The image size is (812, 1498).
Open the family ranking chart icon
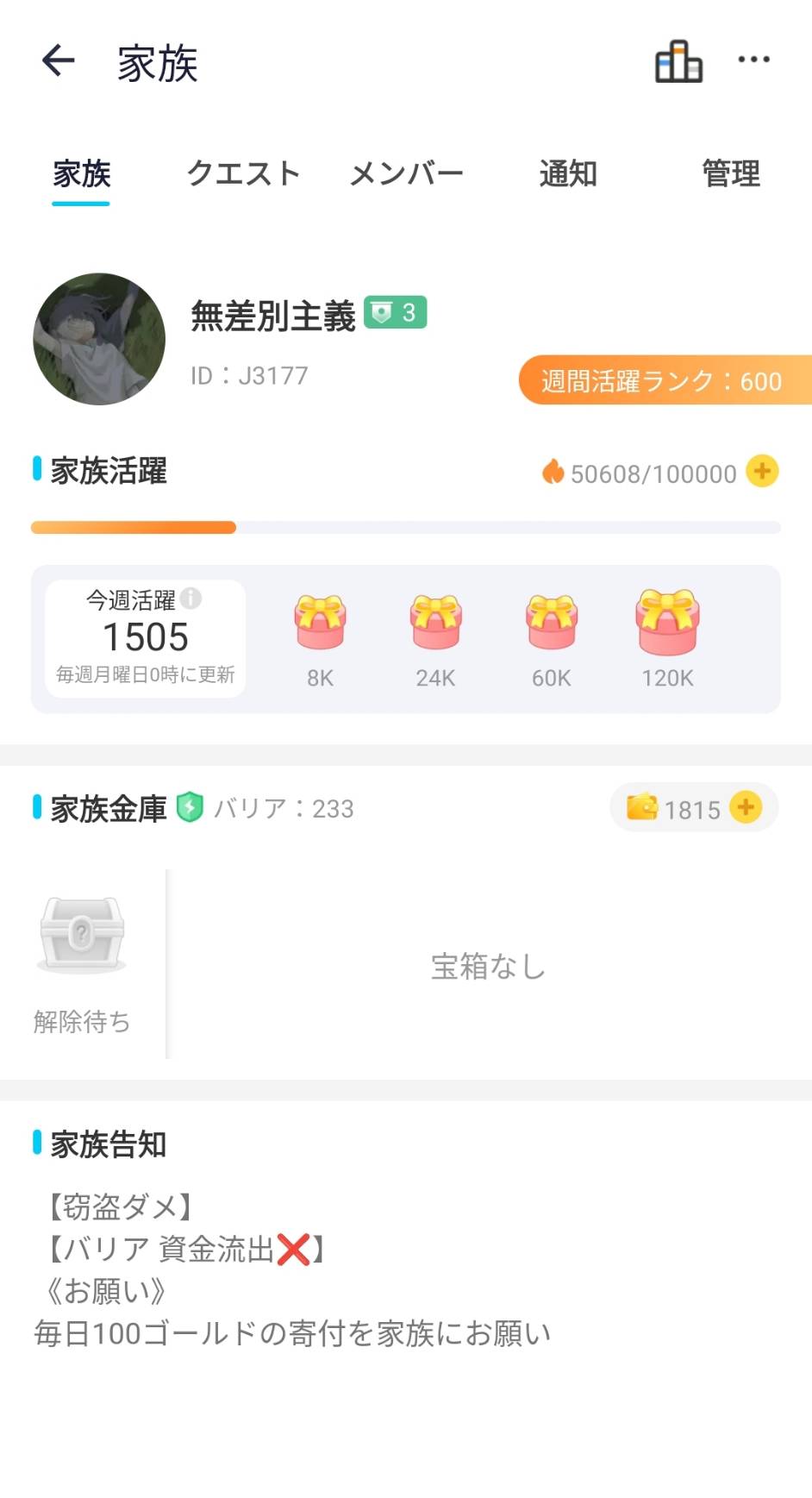(678, 61)
